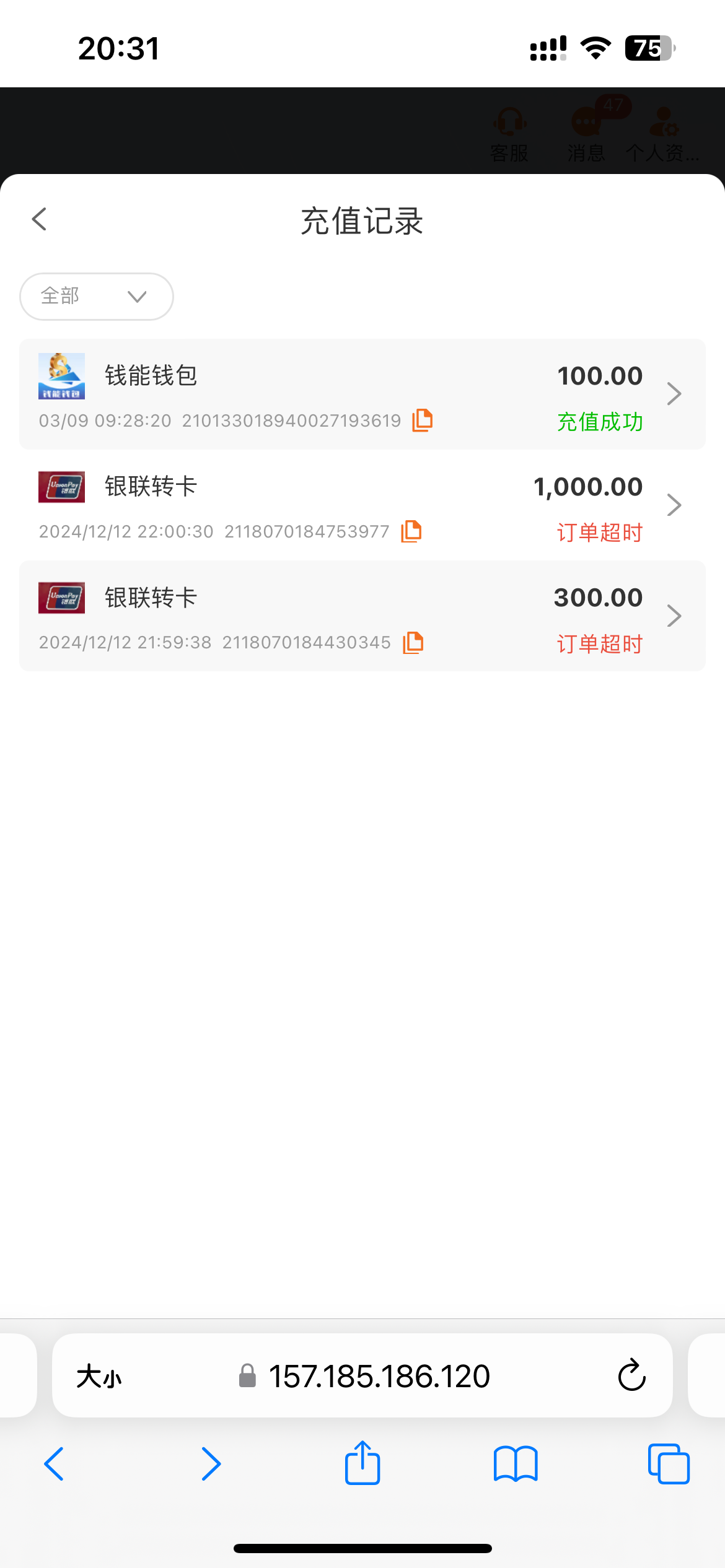Expand the 全部 filter dropdown
725x1568 pixels.
tap(97, 297)
